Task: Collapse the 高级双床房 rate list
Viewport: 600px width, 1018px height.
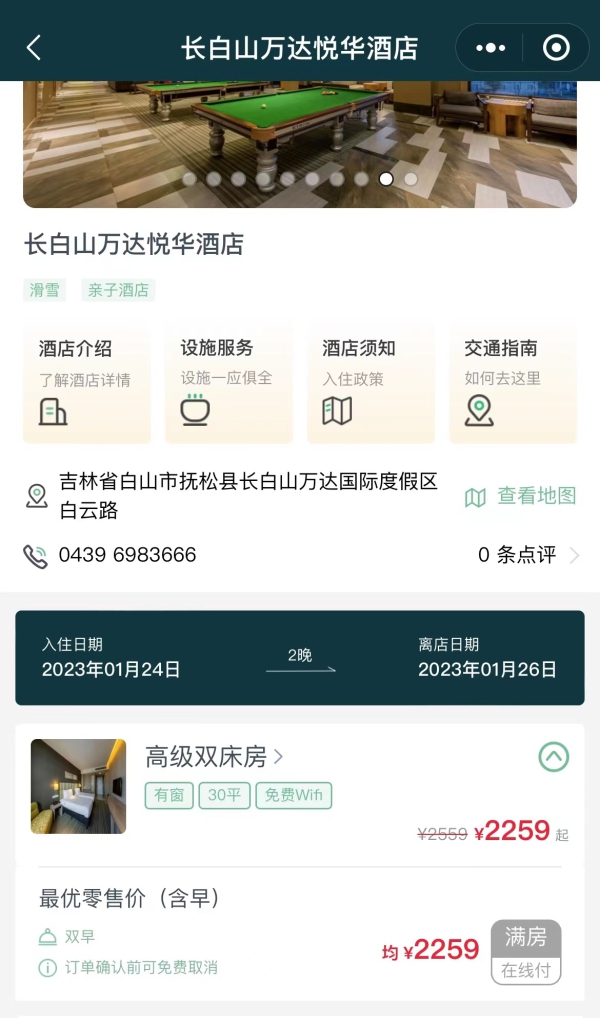Action: 554,757
